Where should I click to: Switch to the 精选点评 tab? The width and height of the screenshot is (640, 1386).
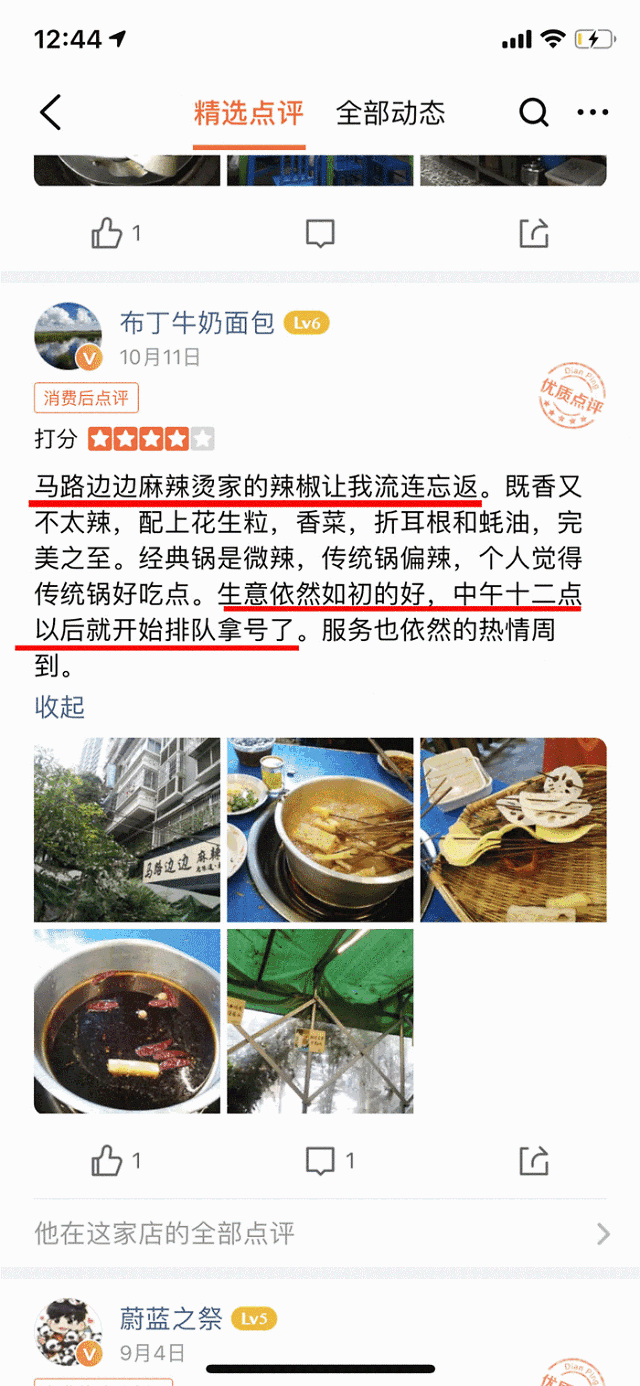(248, 112)
